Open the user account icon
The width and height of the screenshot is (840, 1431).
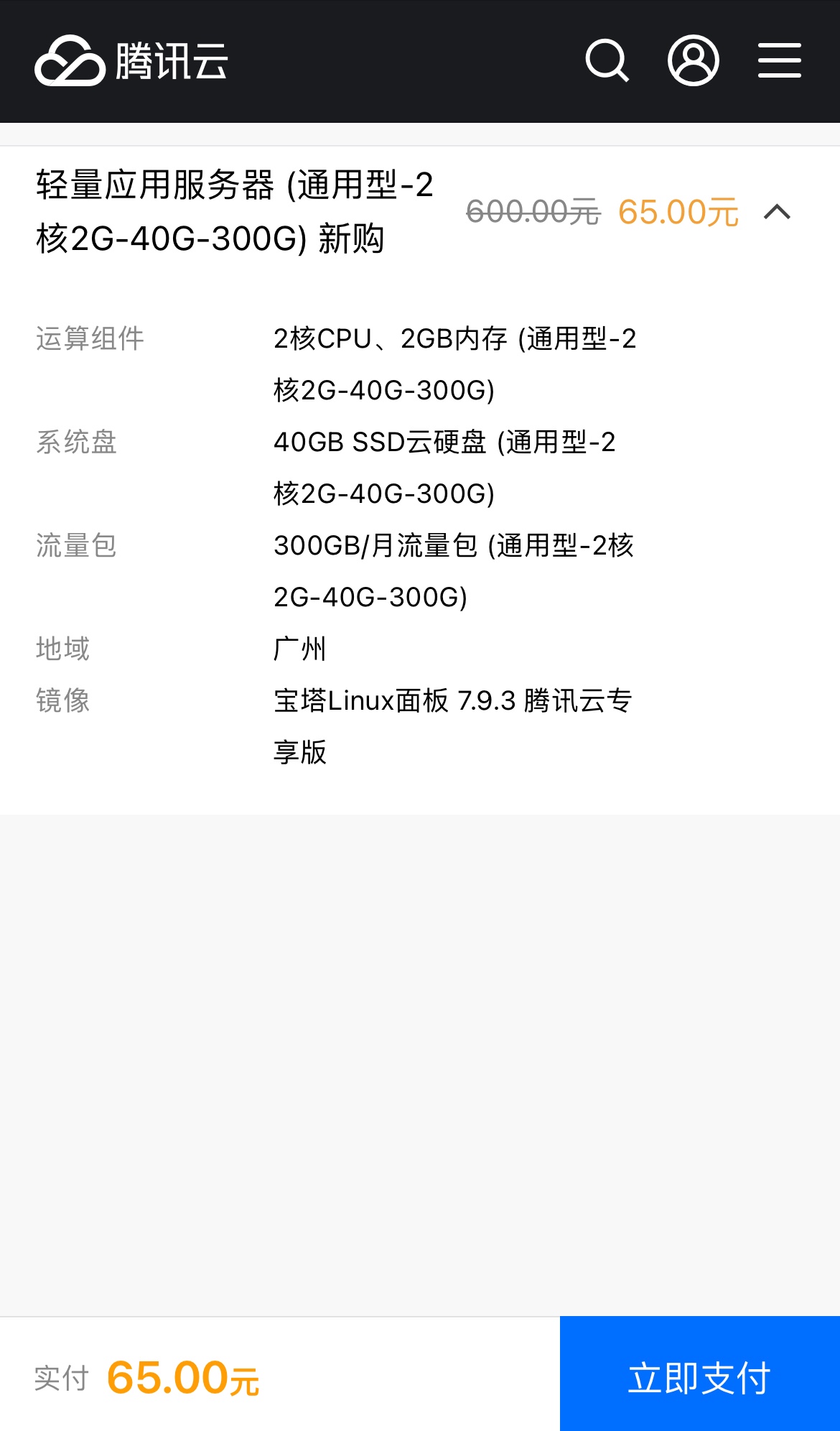pyautogui.click(x=693, y=60)
